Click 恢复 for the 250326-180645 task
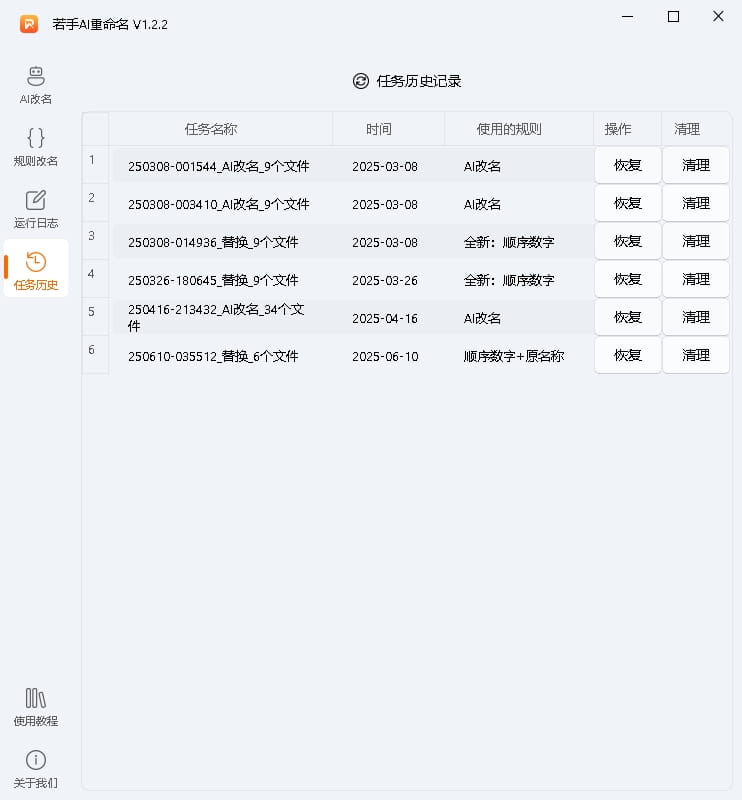Image resolution: width=742 pixels, height=800 pixels. coord(627,279)
